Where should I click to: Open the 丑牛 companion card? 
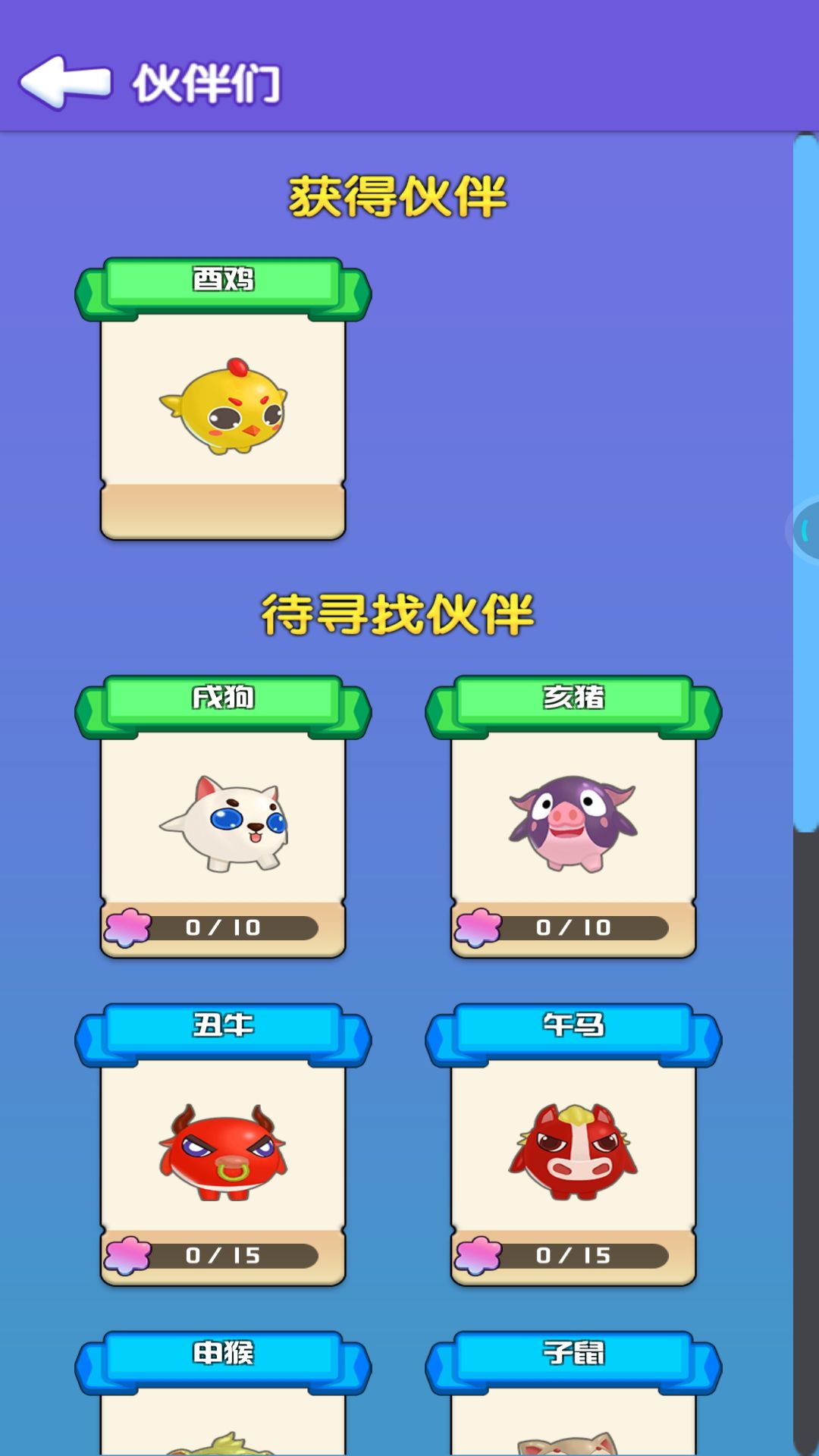click(223, 1147)
